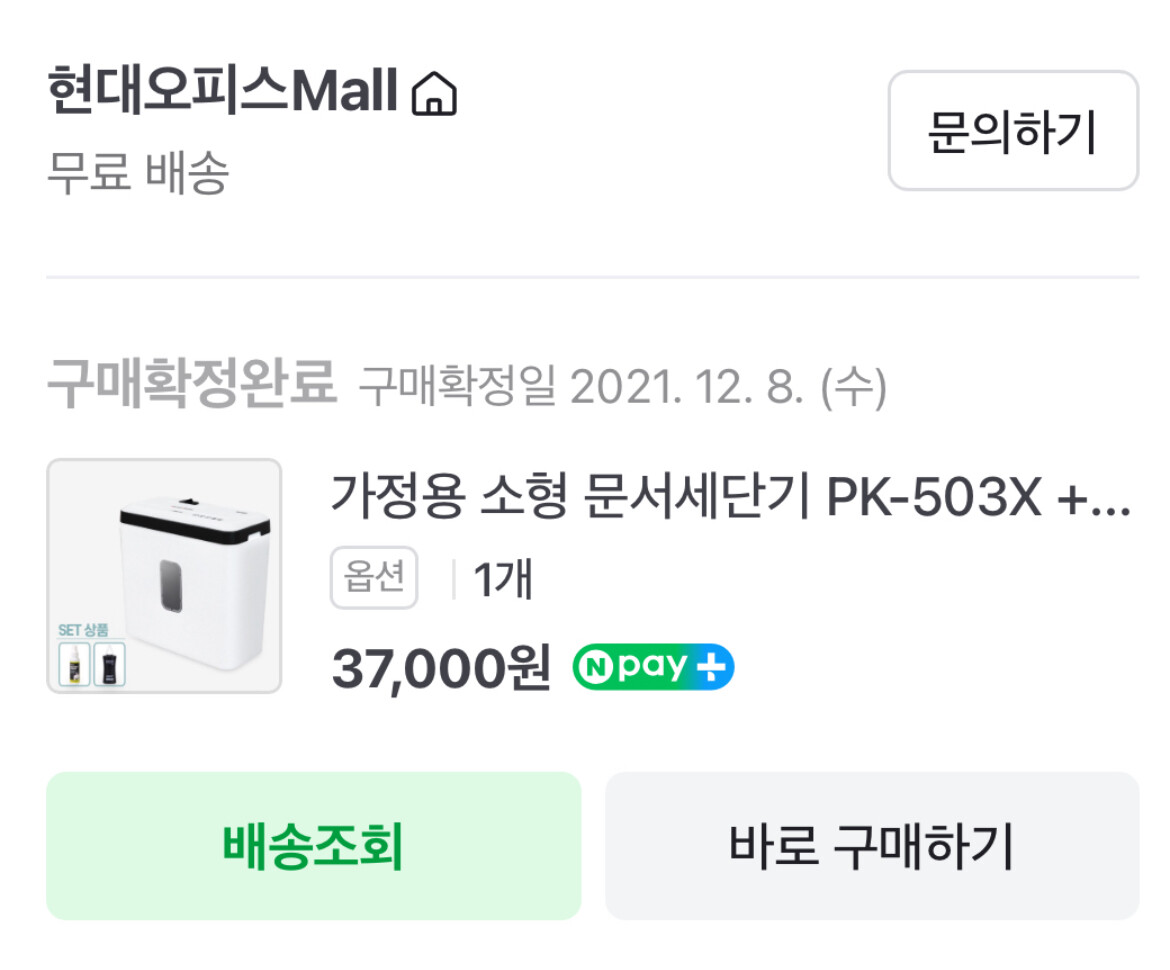Track the delivery with 배송조회
Viewport: 1170px width, 970px height.
pos(313,846)
